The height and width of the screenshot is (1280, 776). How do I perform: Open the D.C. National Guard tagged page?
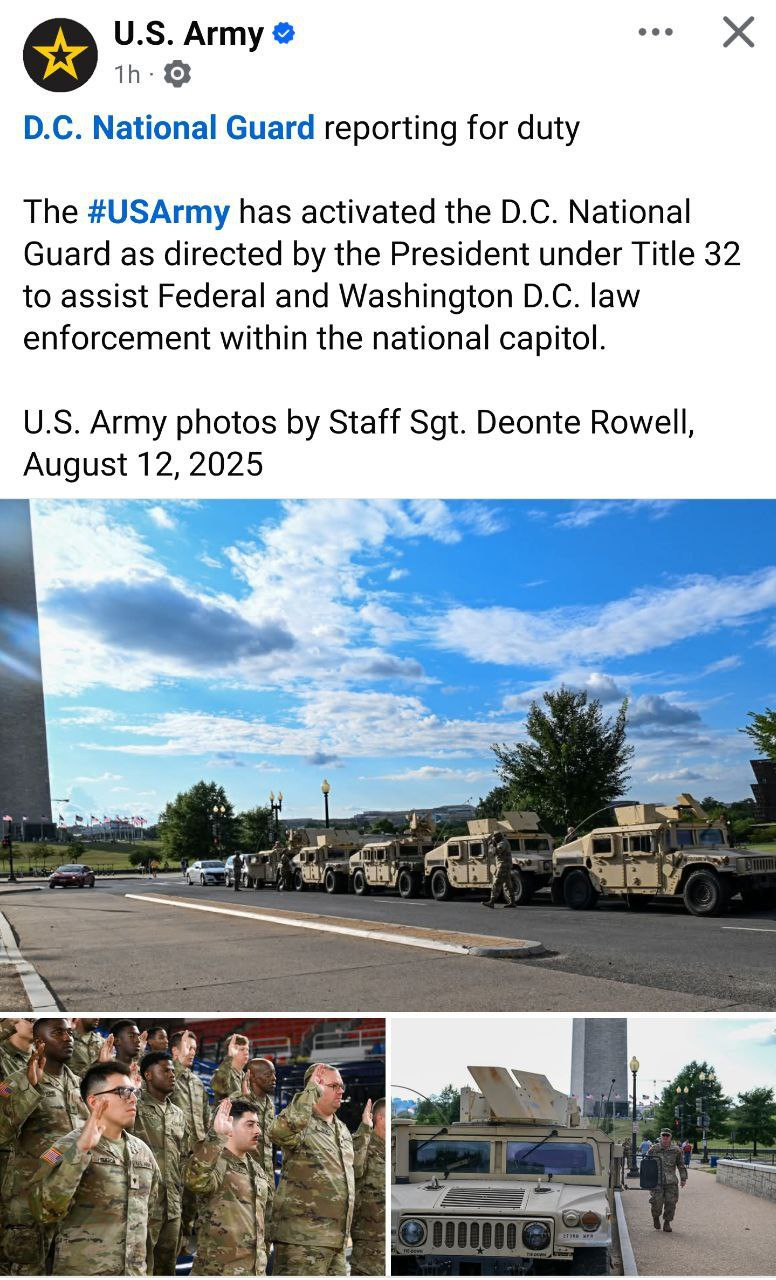tap(169, 128)
